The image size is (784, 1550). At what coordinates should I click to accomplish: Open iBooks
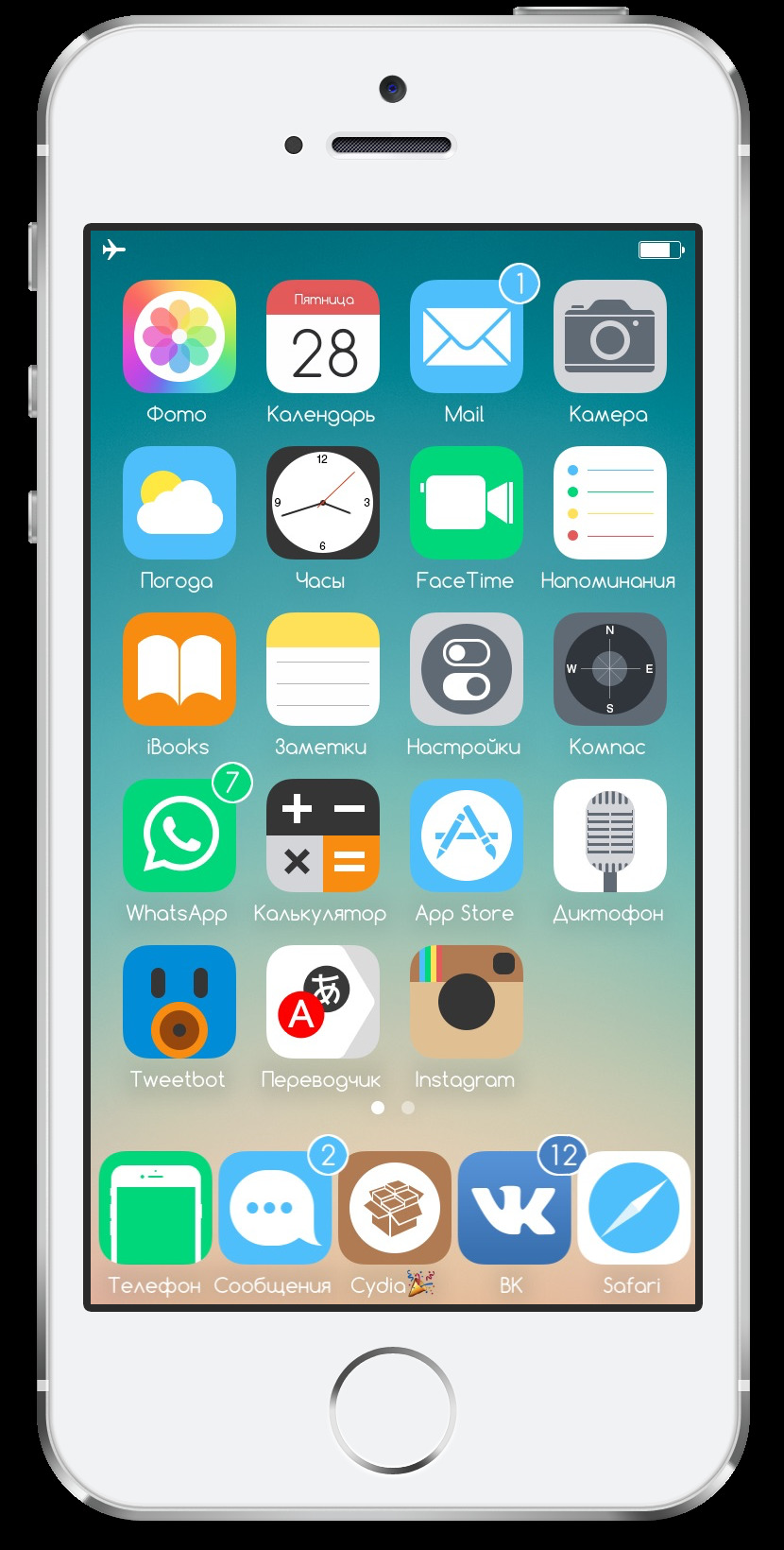click(179, 669)
